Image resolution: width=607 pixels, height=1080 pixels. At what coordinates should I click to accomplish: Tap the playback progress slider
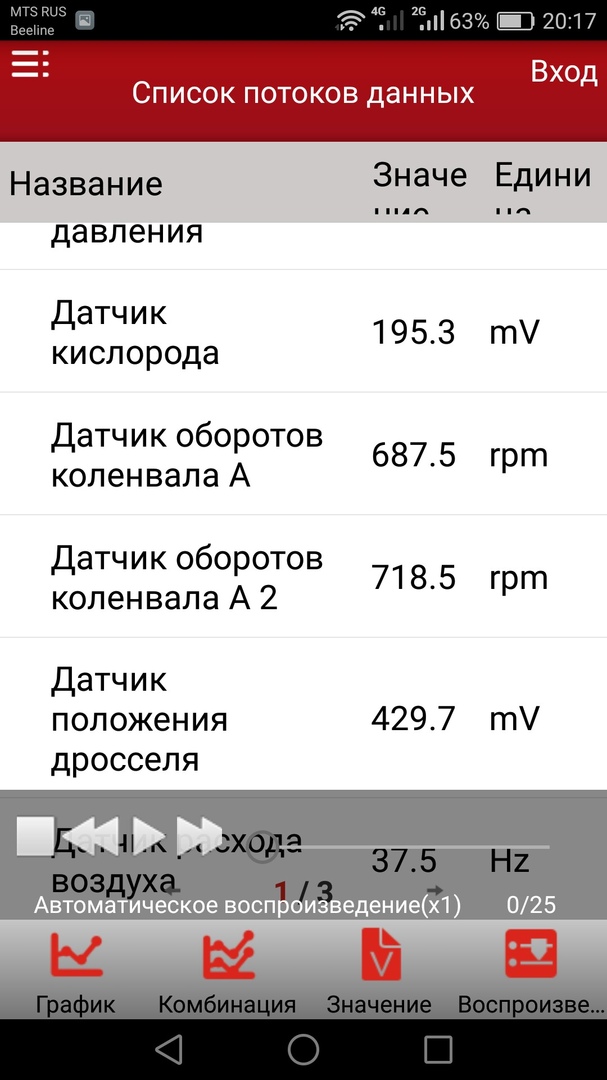[400, 846]
